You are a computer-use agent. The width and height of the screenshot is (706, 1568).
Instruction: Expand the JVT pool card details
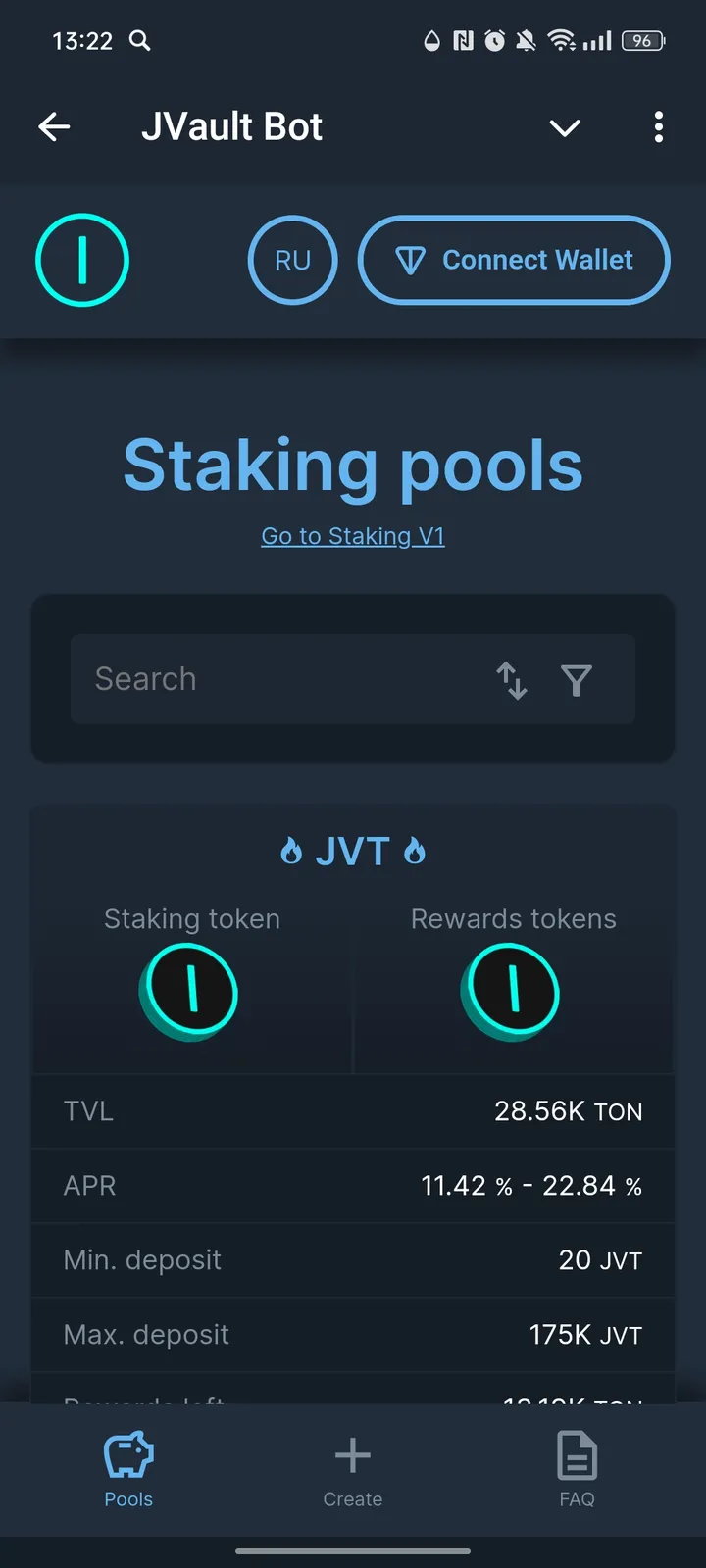(x=353, y=851)
